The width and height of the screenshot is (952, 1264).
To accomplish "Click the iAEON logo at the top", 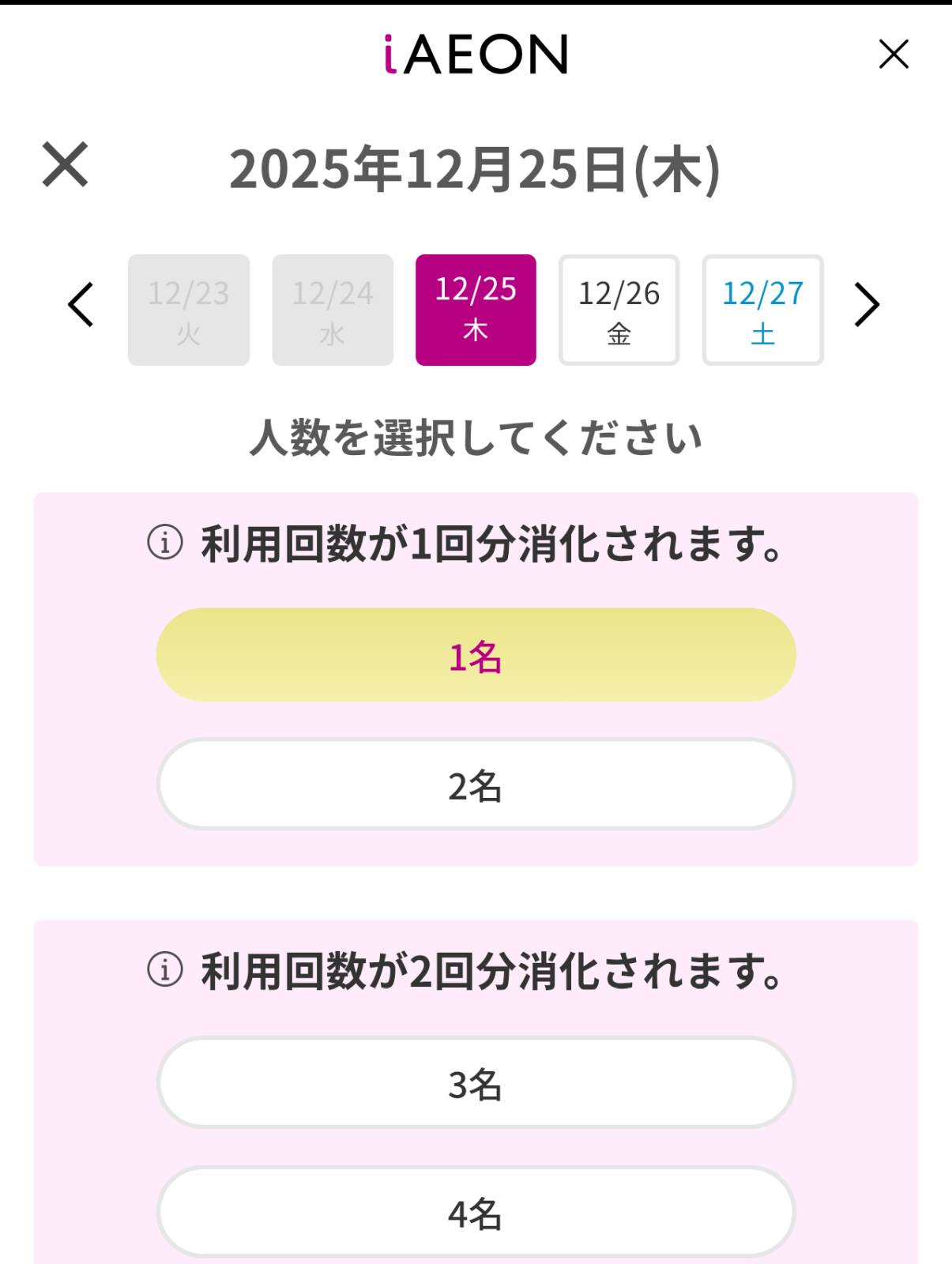I will [476, 54].
